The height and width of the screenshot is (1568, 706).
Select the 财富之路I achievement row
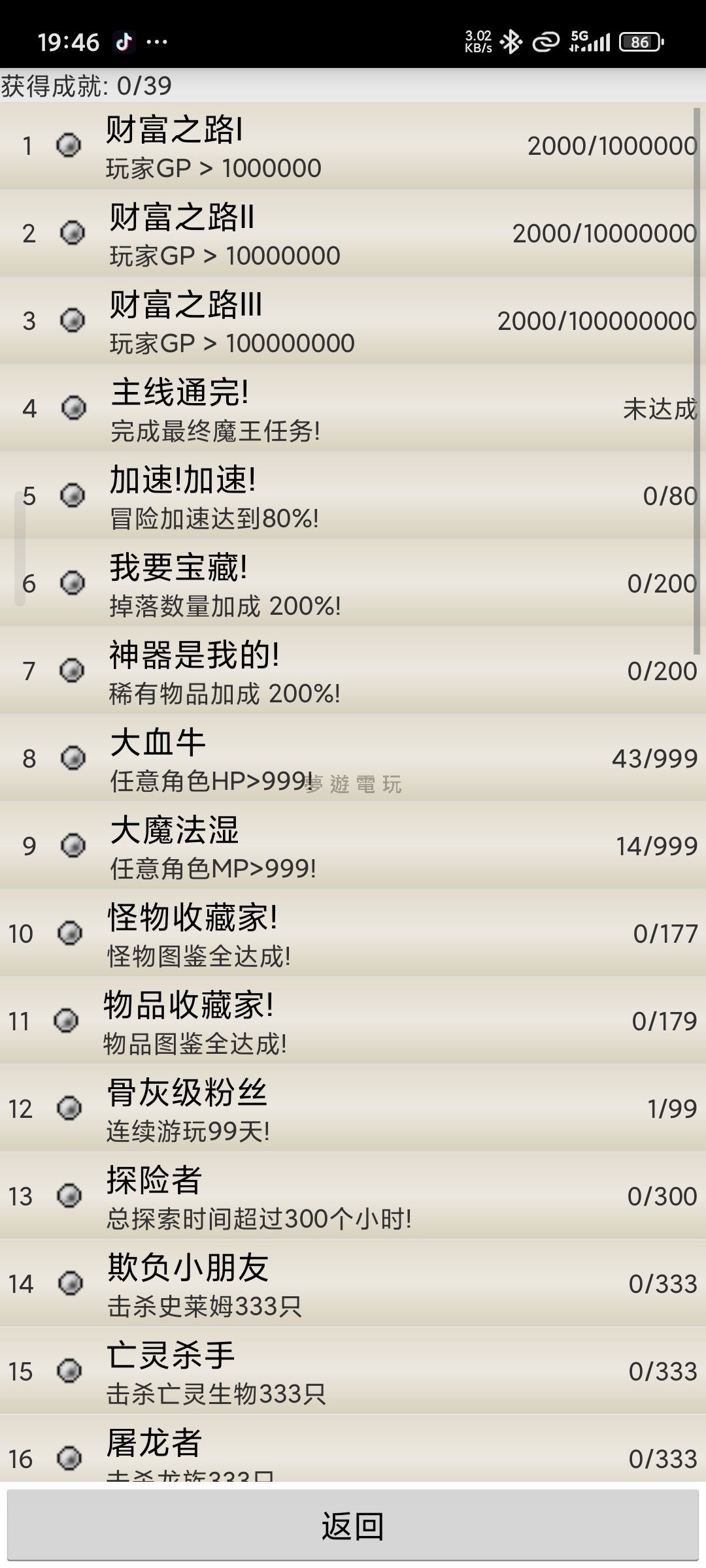click(353, 146)
